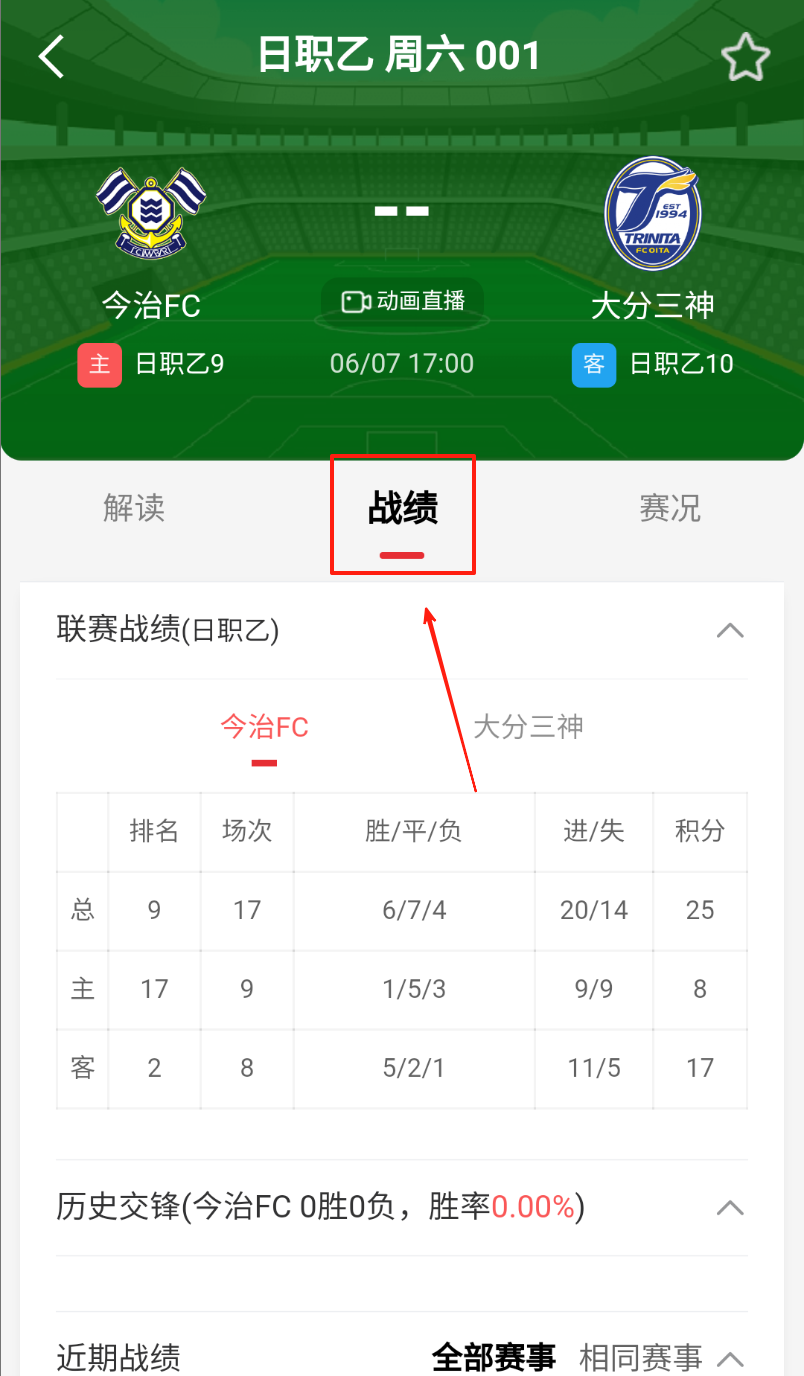
Task: Show 今治FC league record
Action: coord(264,727)
